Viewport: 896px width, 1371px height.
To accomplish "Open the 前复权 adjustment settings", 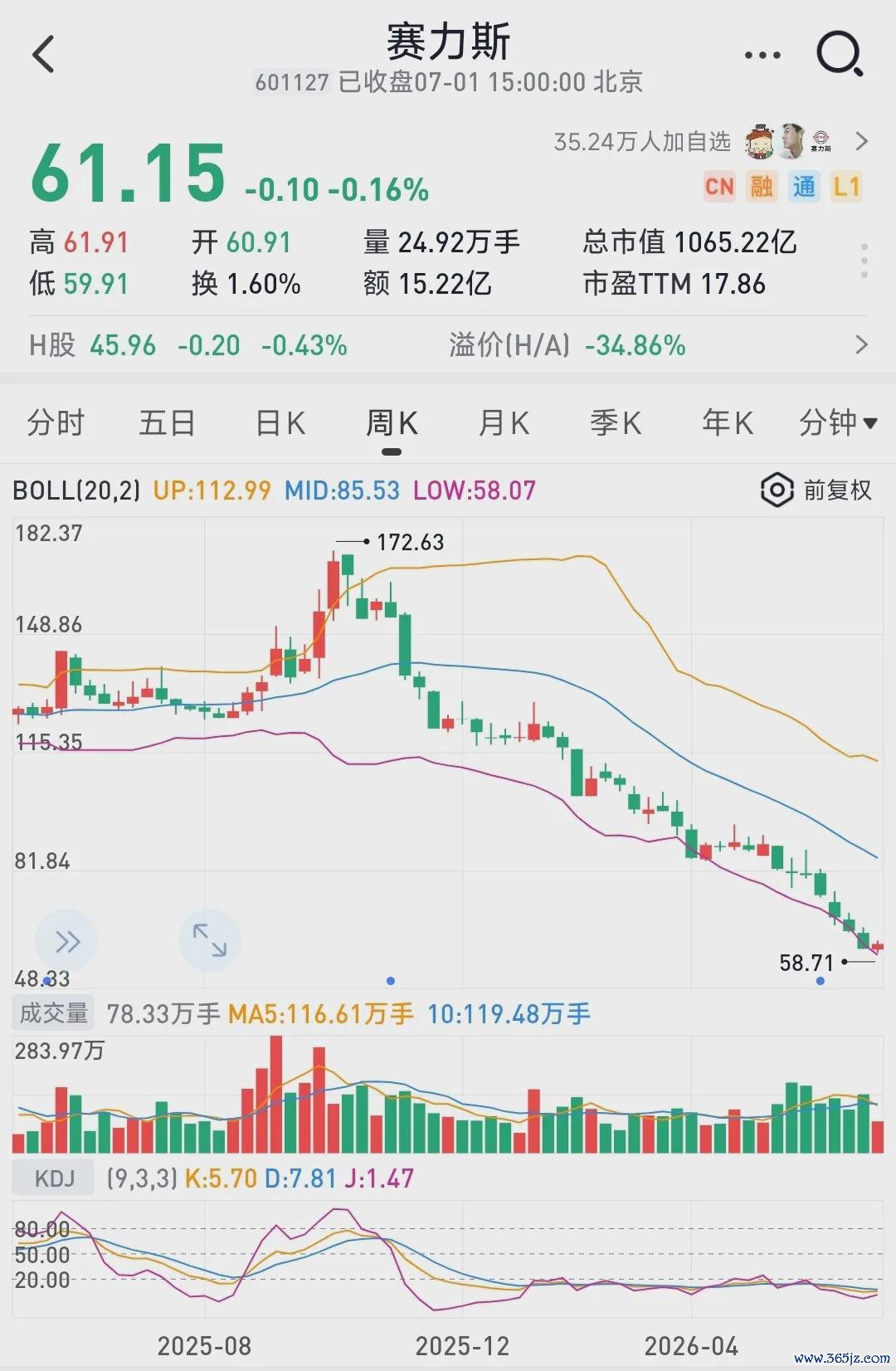I will [817, 490].
